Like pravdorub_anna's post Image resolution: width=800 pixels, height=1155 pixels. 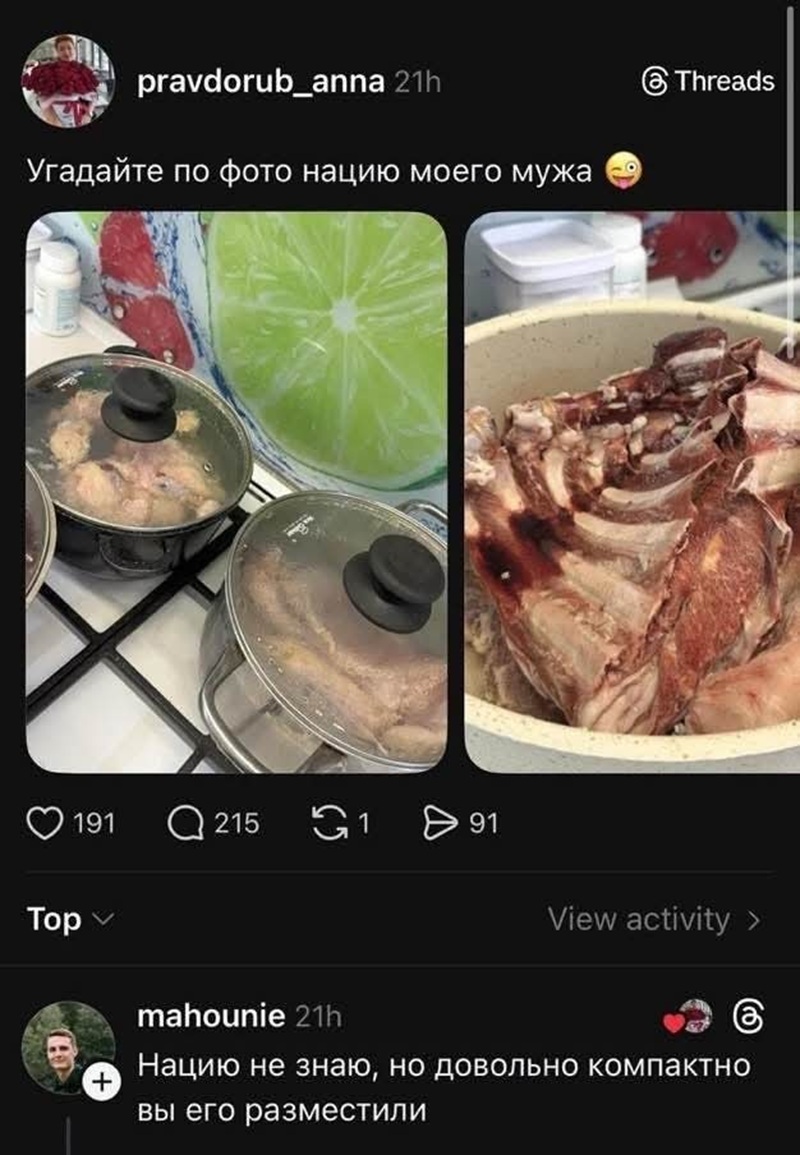point(43,823)
